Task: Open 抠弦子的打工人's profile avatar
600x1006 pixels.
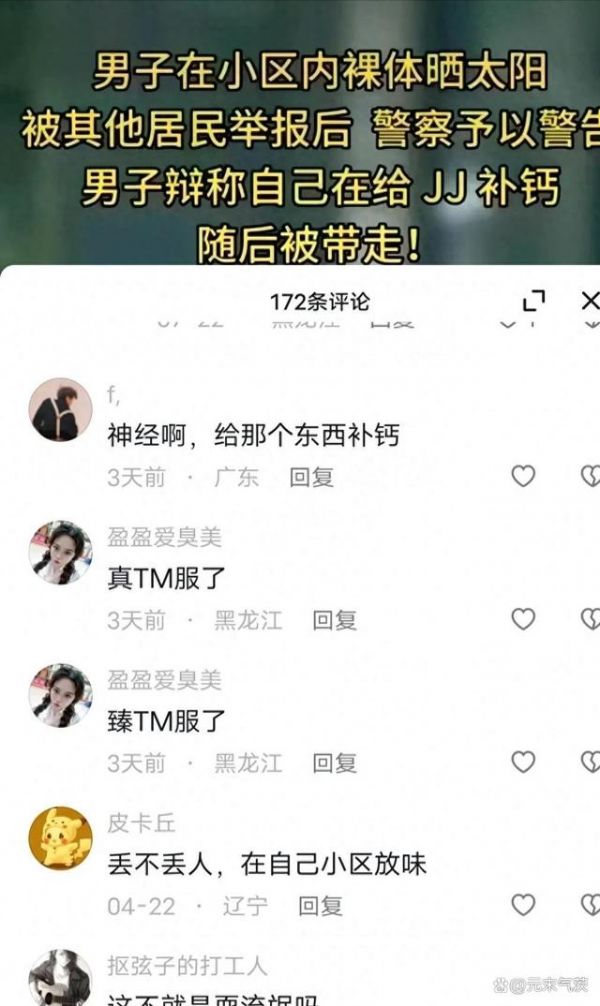Action: click(x=60, y=979)
